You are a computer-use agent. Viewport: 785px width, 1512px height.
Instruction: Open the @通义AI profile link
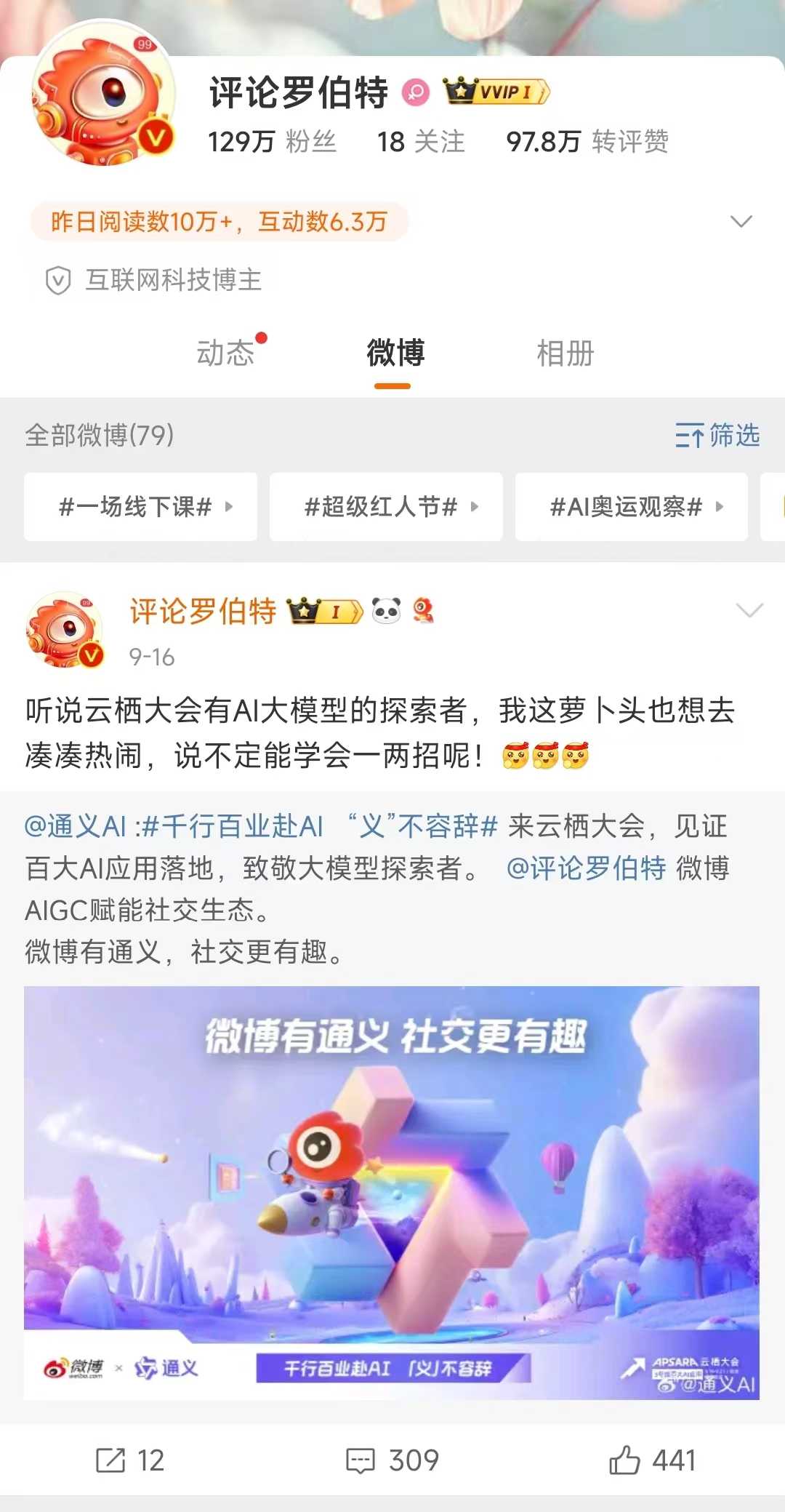[x=76, y=826]
